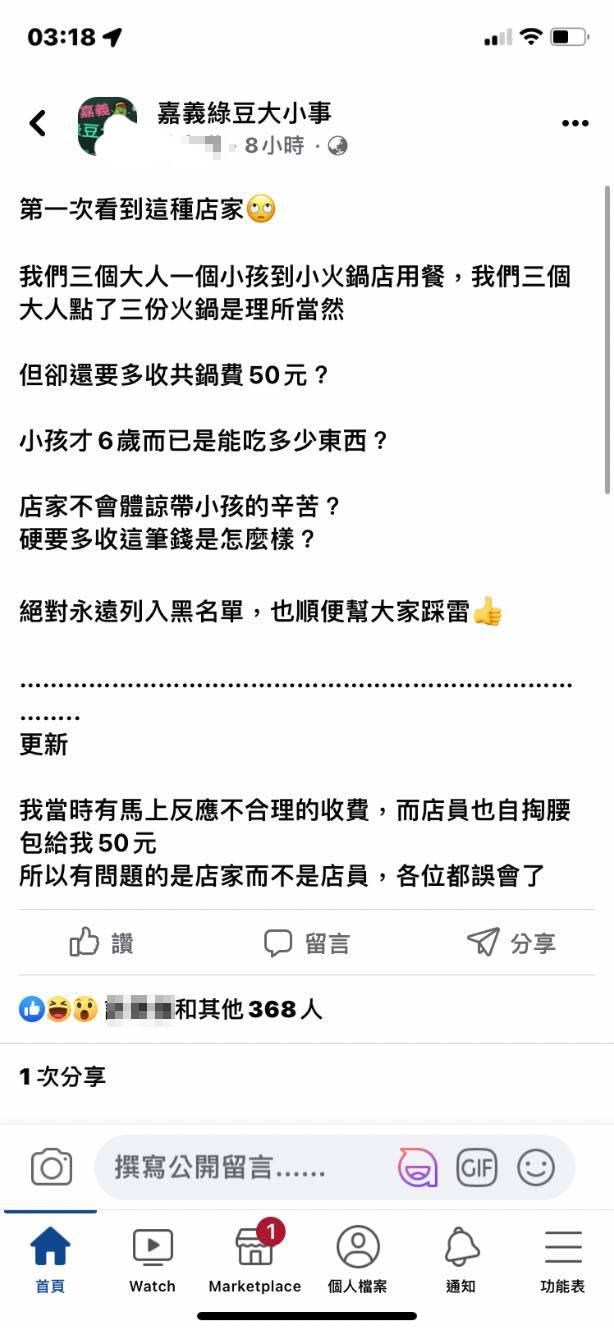Open the emoji picker in comment box

tap(536, 1167)
